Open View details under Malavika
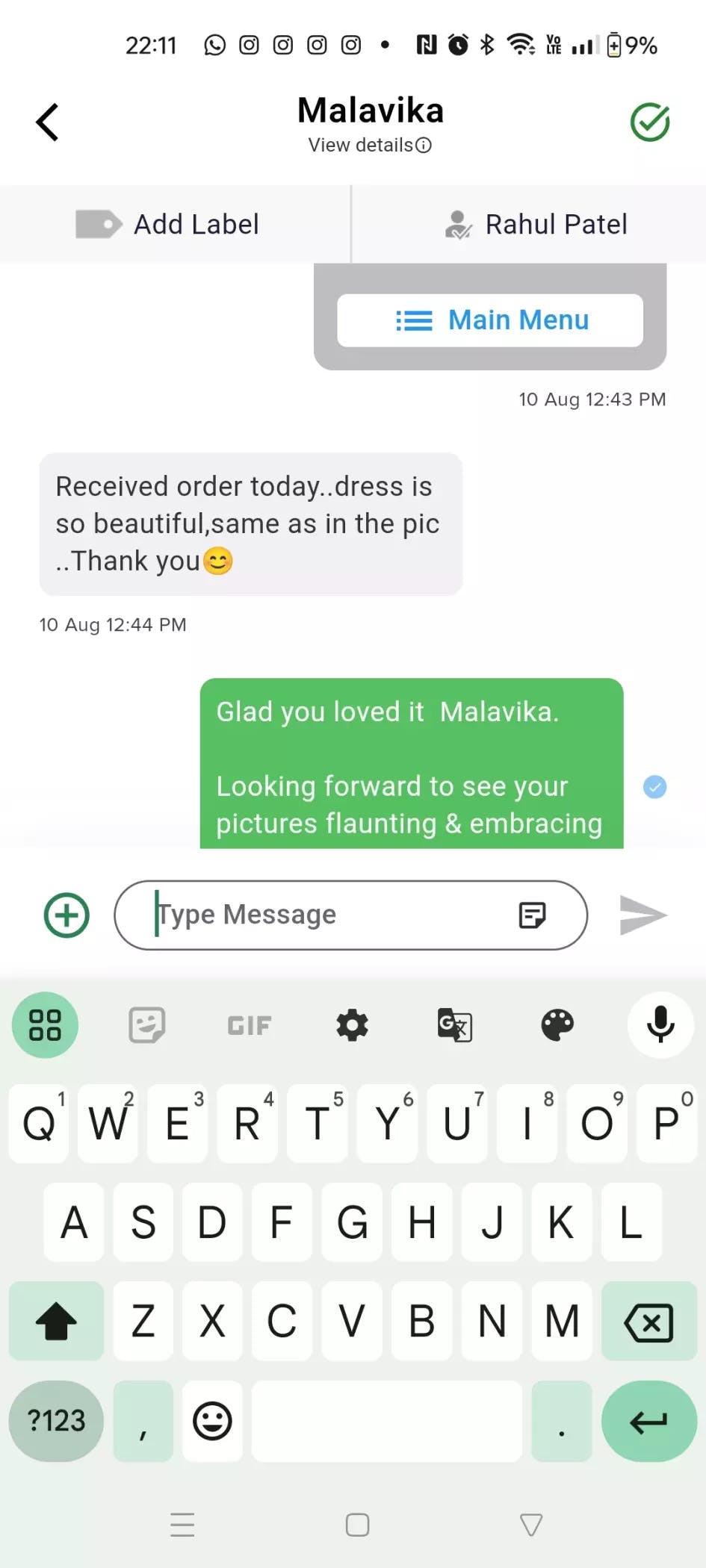The height and width of the screenshot is (1568, 706). [370, 145]
